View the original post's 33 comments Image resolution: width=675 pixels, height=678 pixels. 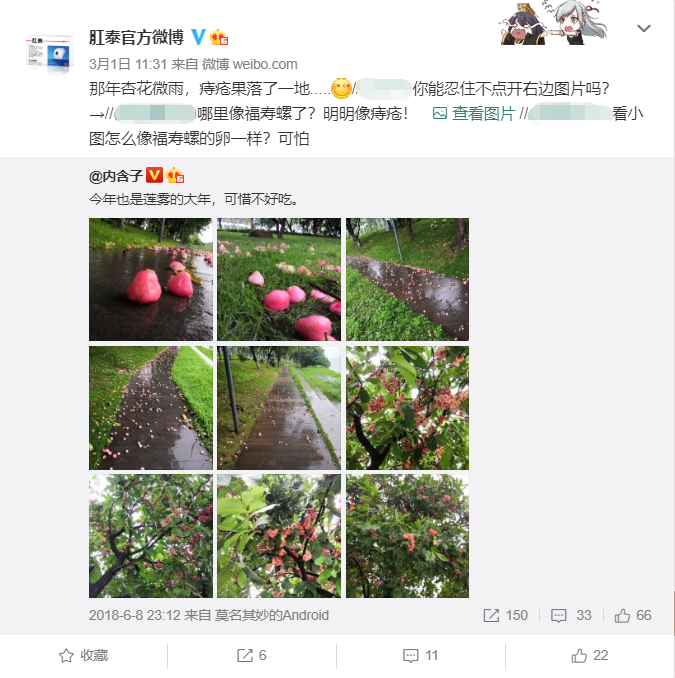[572, 615]
